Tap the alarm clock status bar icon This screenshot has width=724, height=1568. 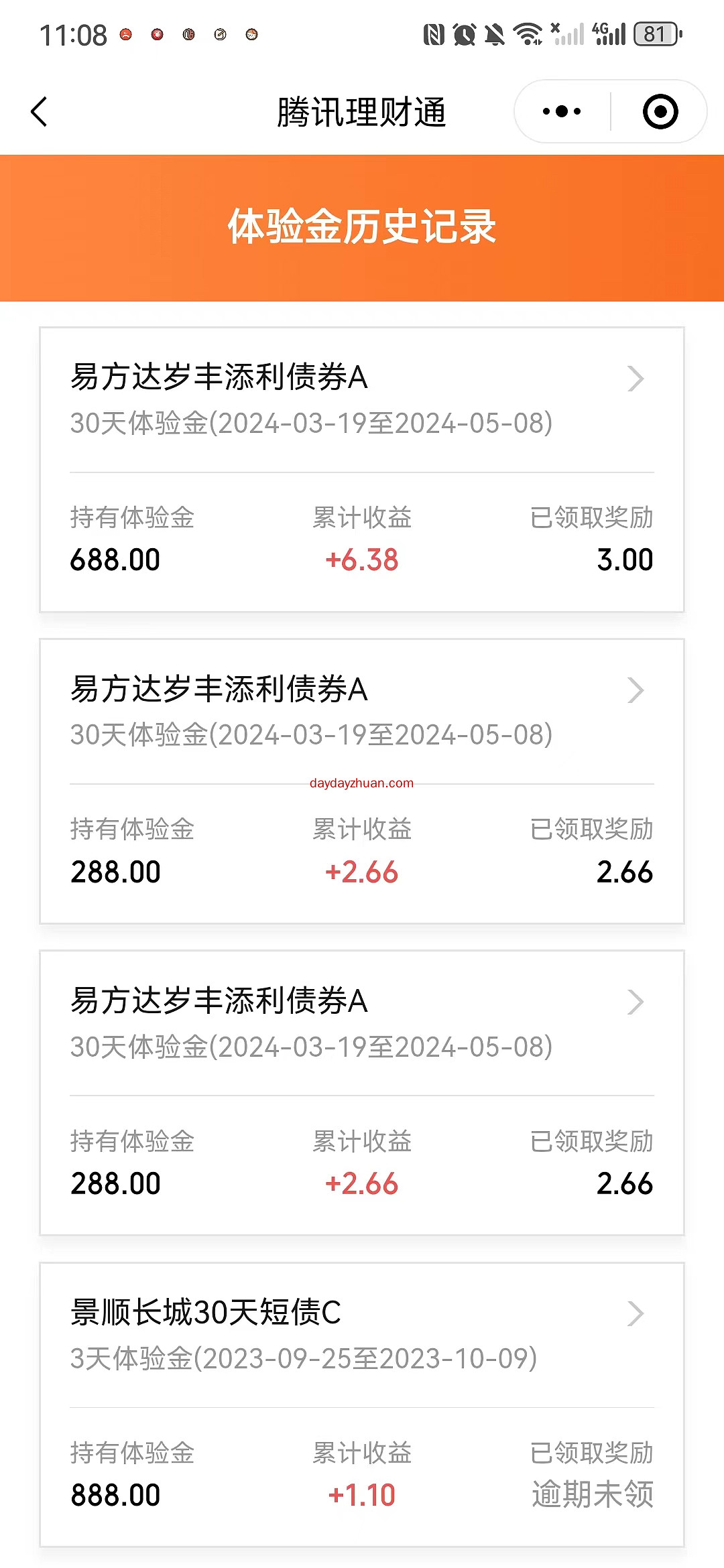[x=465, y=32]
